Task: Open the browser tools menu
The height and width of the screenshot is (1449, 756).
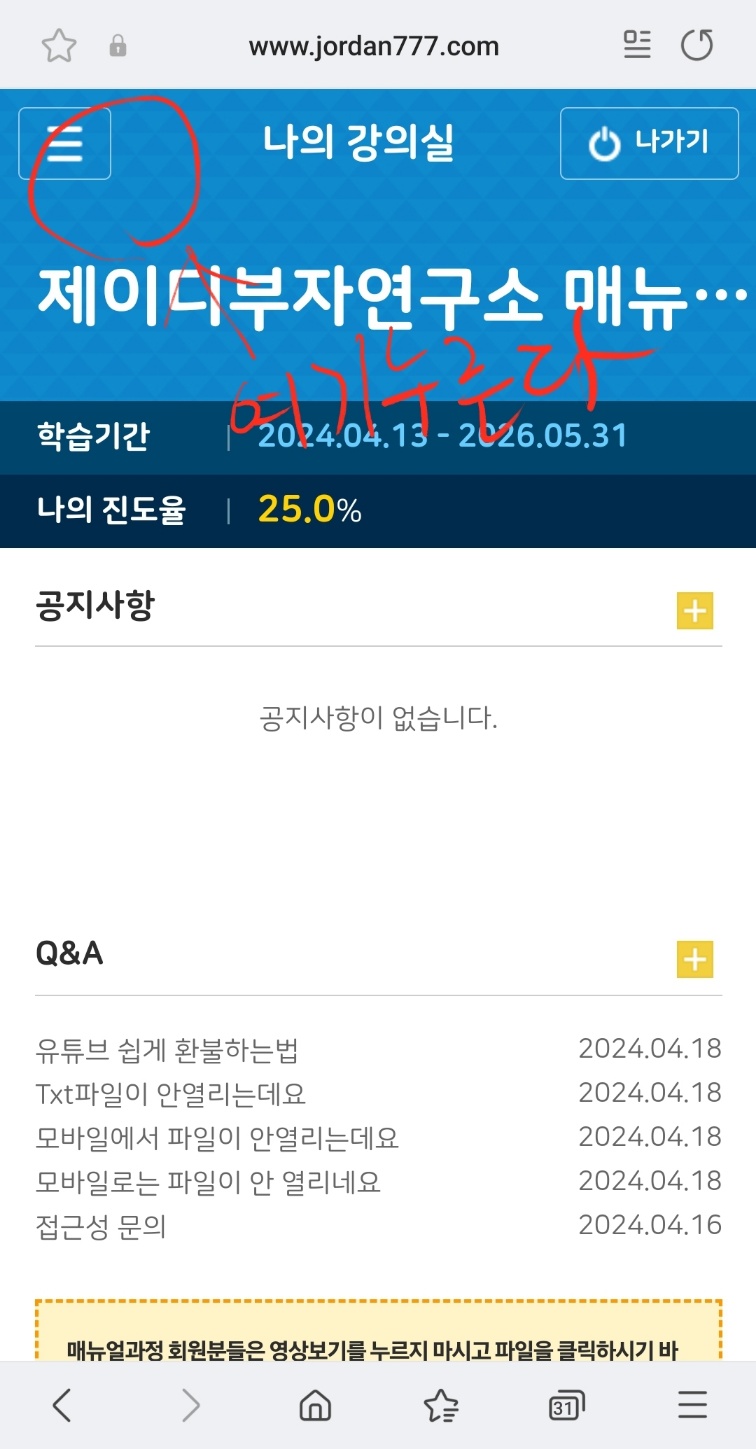Action: [x=692, y=1406]
